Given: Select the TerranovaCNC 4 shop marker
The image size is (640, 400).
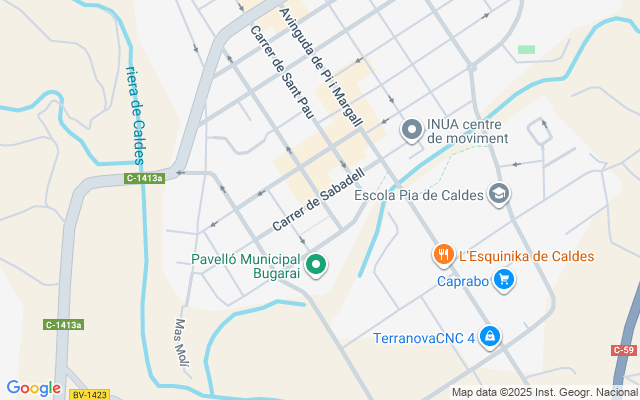Looking at the screenshot, I should pyautogui.click(x=490, y=336).
